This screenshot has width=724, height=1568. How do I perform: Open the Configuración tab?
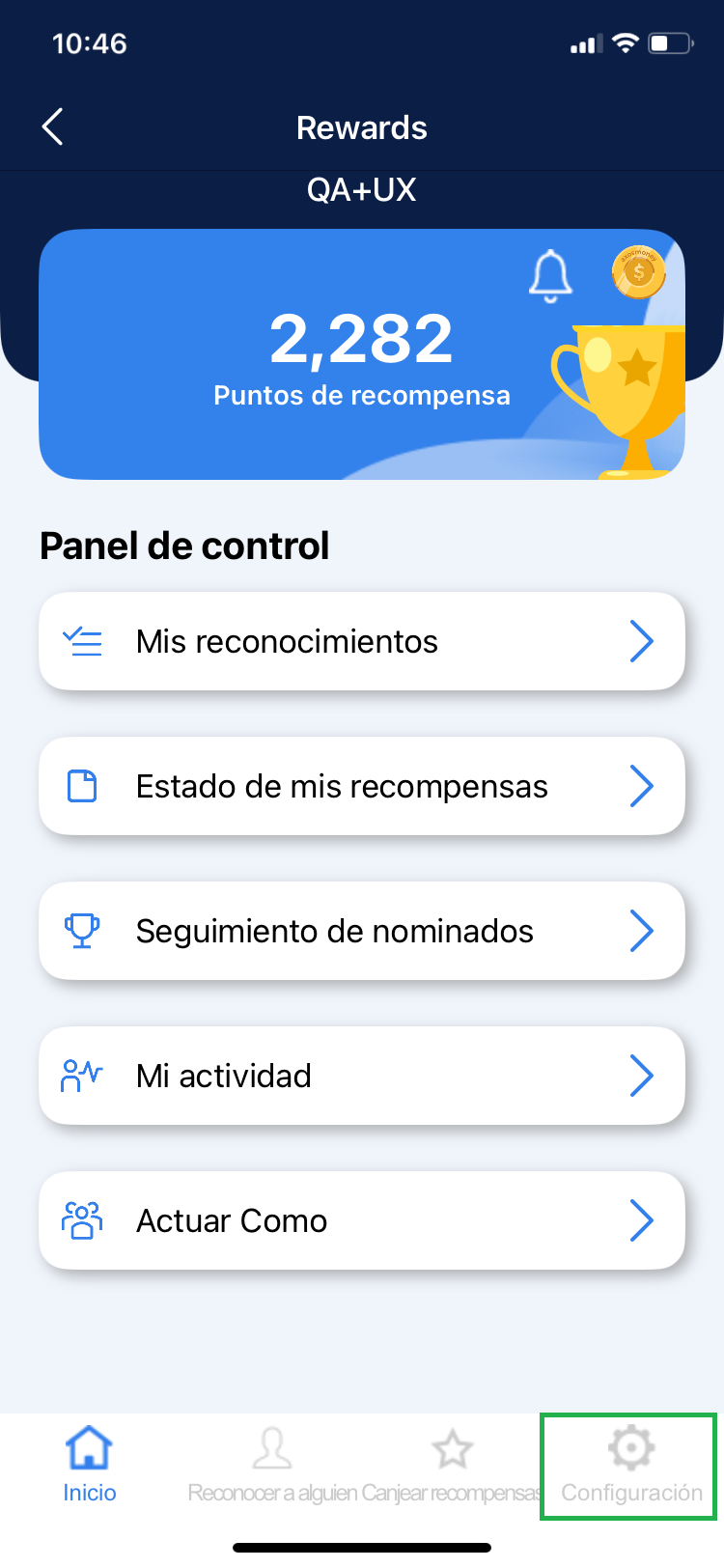point(631,1465)
